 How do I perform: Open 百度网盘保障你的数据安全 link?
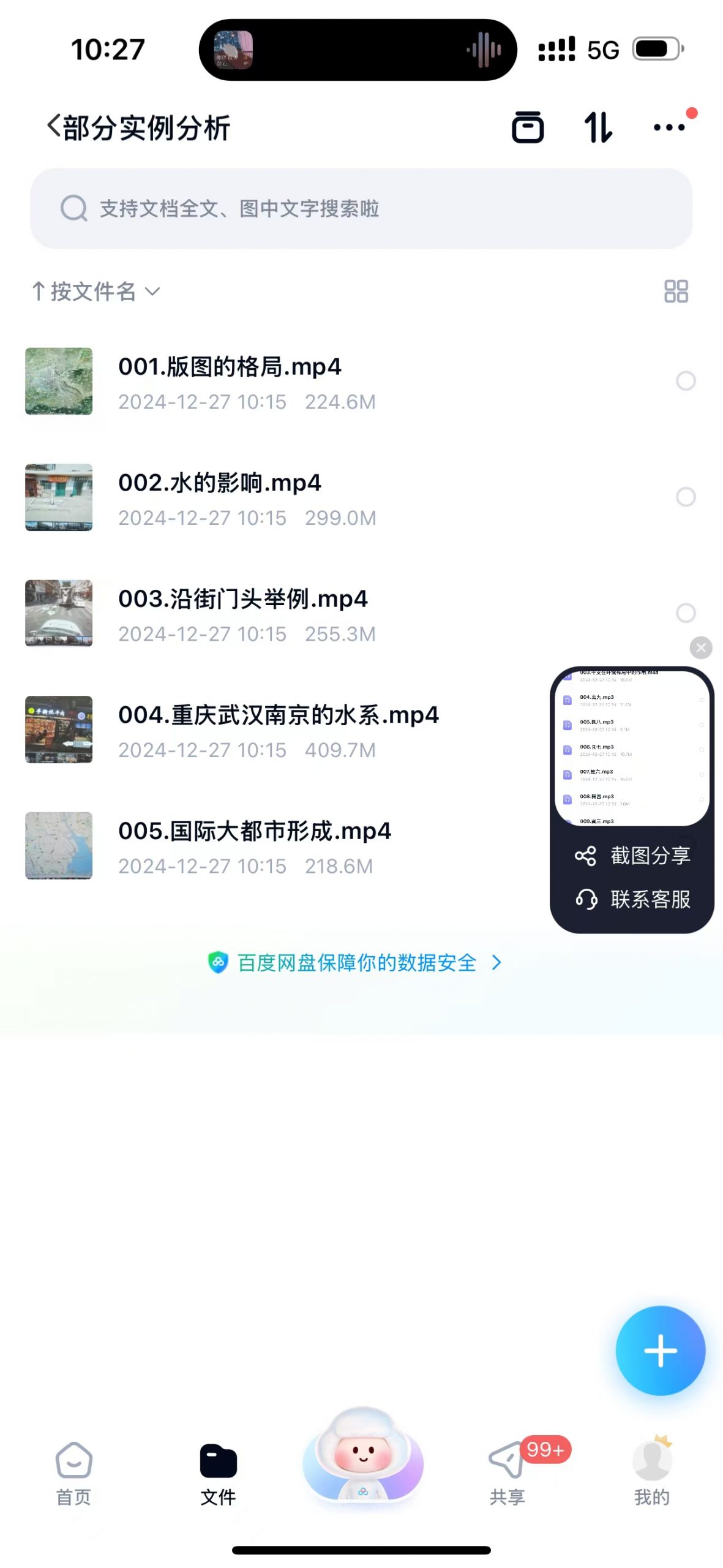click(x=355, y=963)
